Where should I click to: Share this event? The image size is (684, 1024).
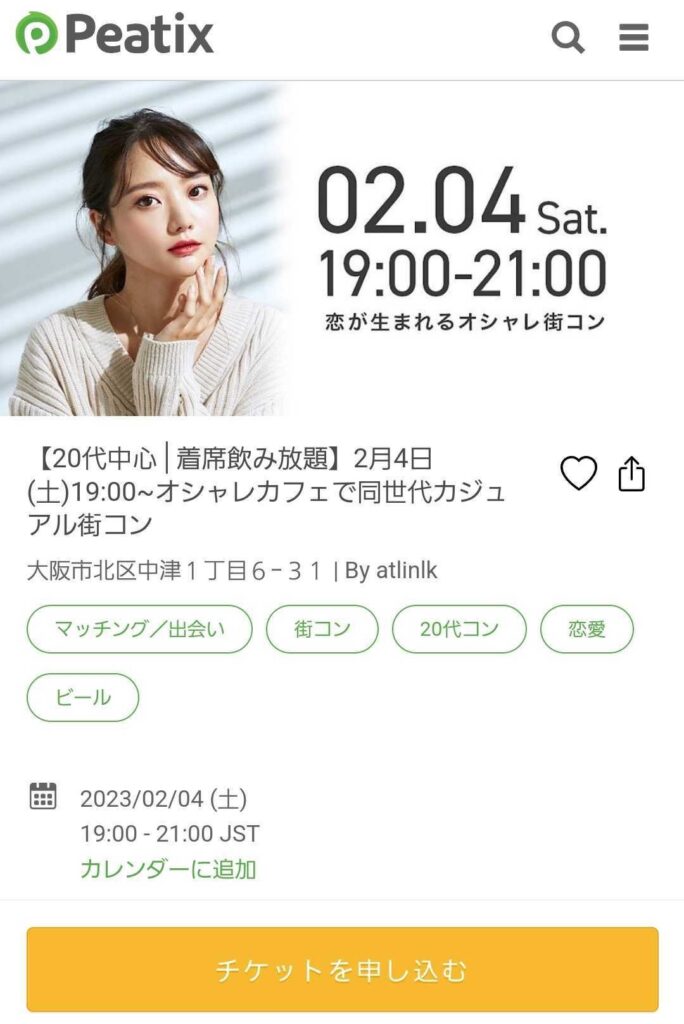(631, 473)
